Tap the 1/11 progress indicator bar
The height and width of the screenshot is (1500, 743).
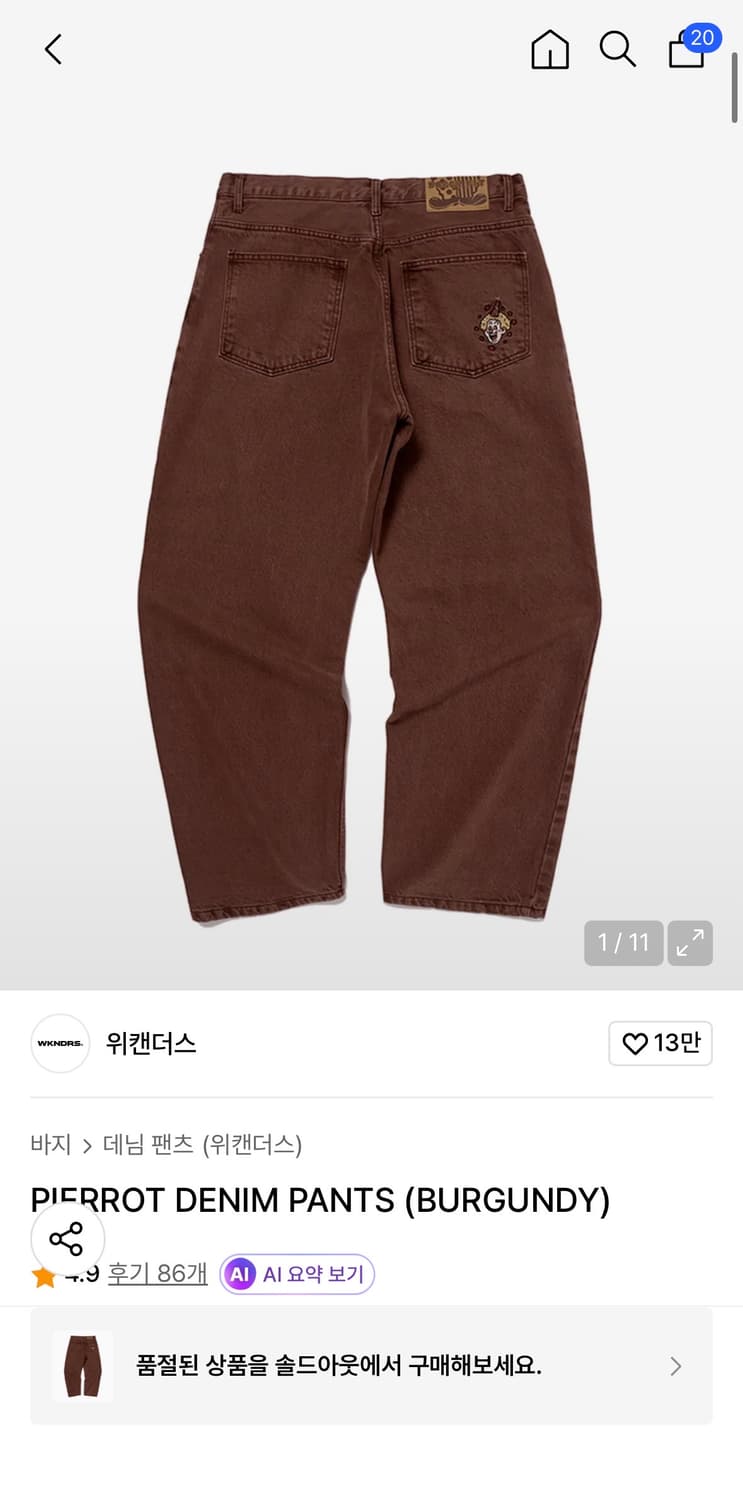623,941
